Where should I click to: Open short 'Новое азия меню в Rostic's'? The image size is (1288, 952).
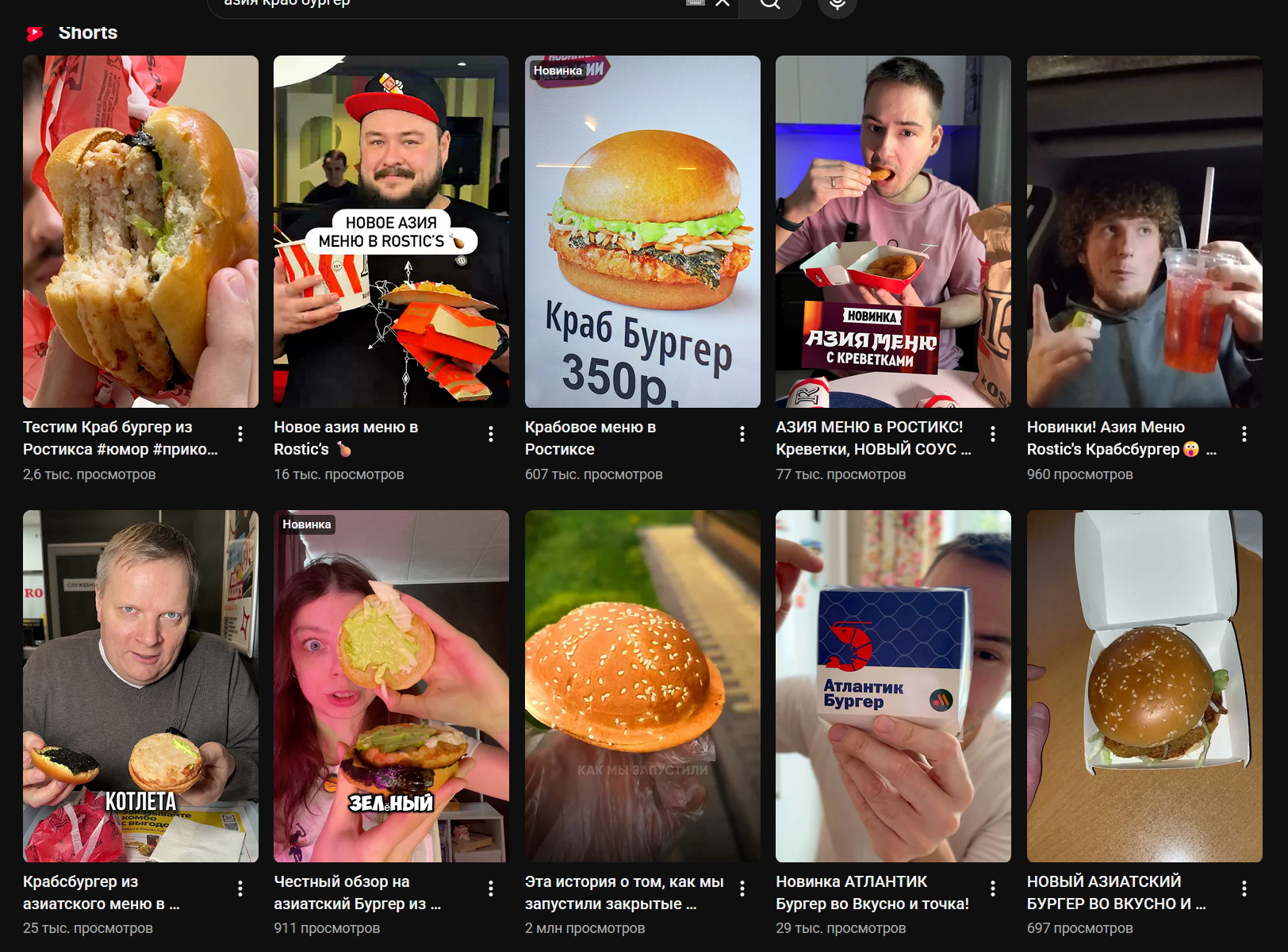pos(391,232)
